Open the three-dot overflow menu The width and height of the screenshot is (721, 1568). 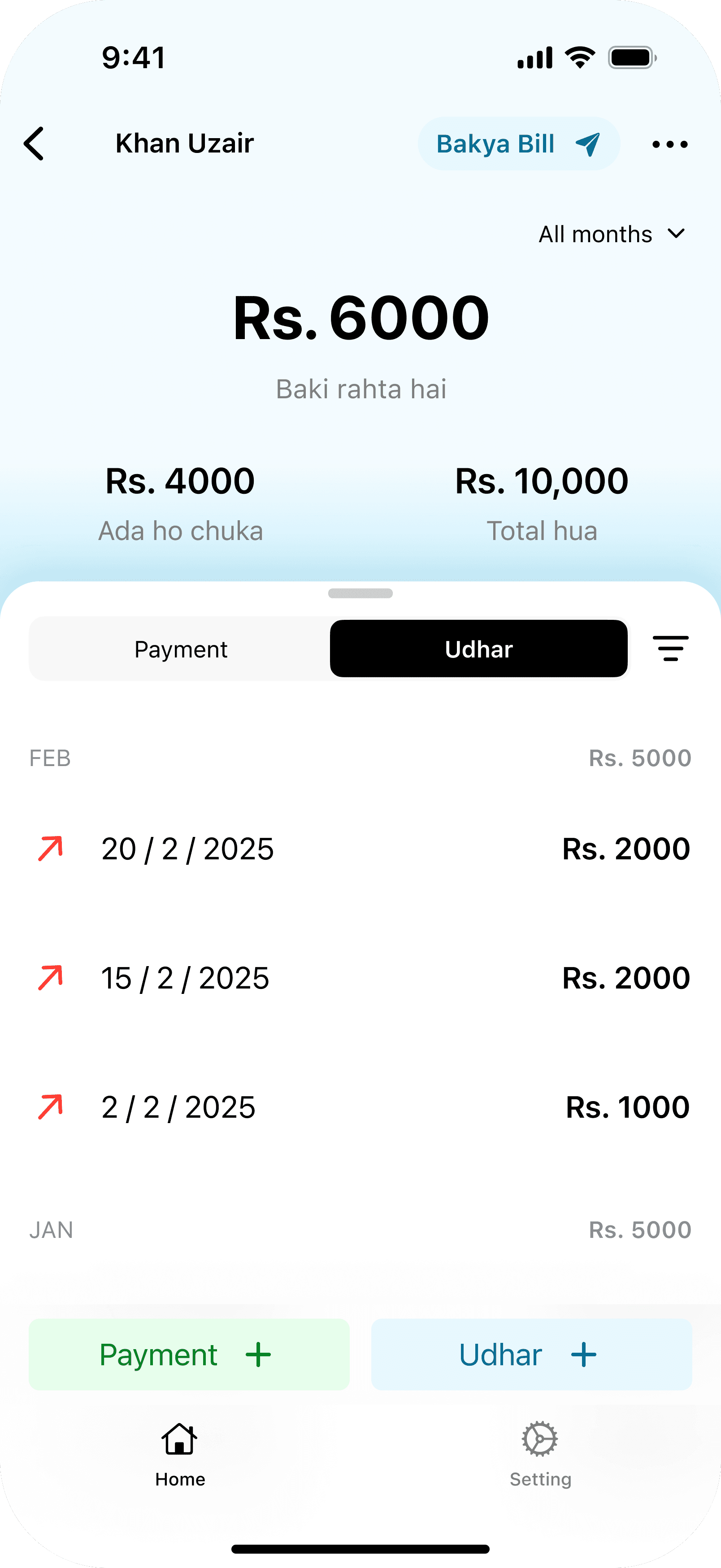[x=669, y=144]
